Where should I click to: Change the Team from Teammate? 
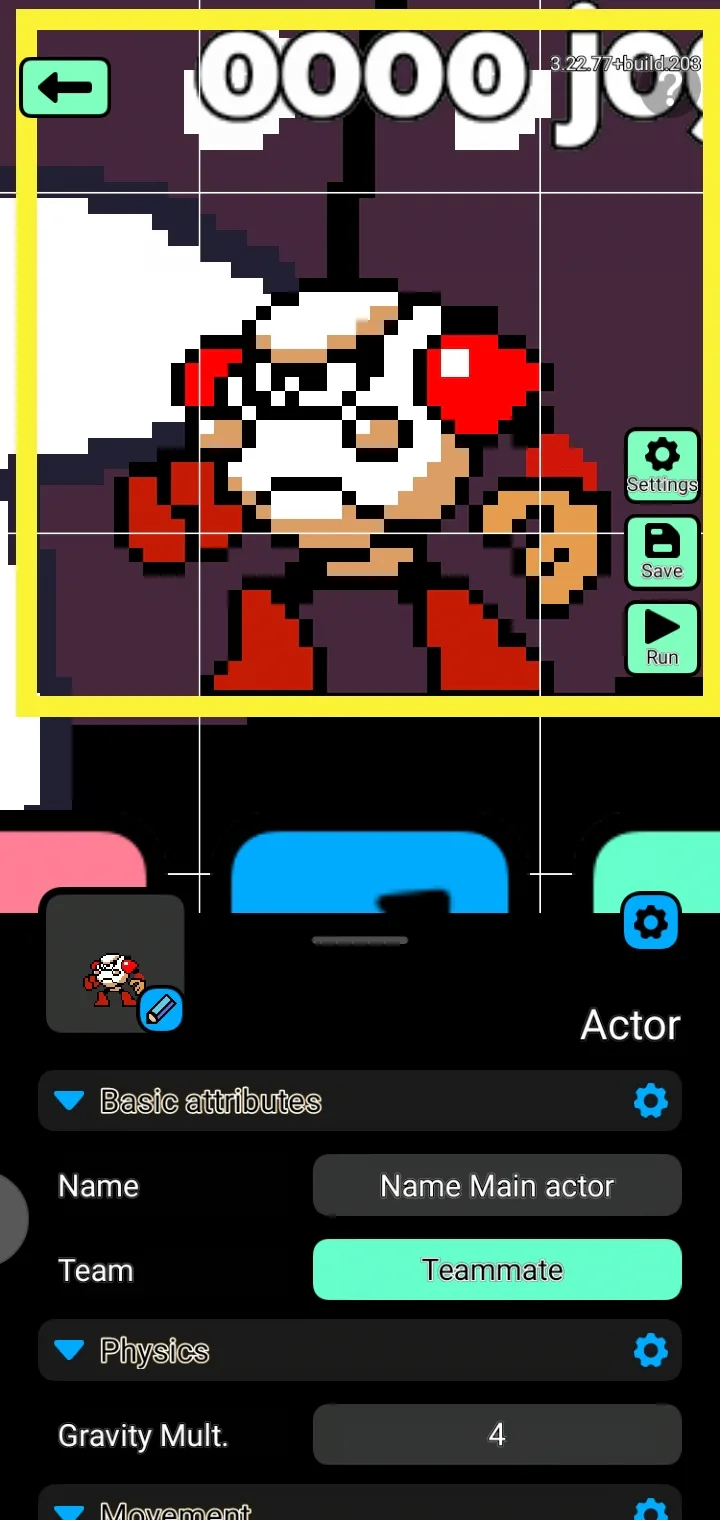point(497,1270)
